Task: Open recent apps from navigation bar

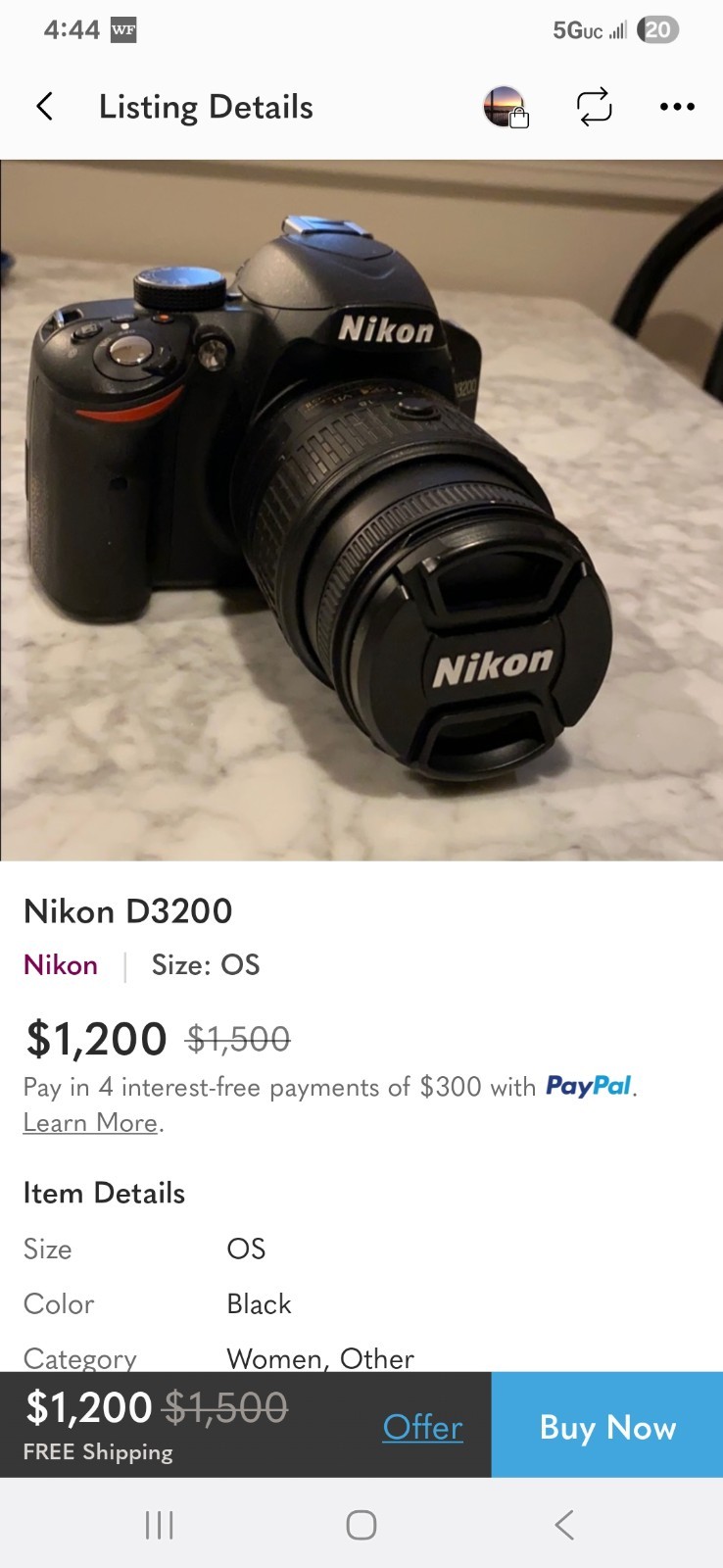Action: (x=160, y=1525)
